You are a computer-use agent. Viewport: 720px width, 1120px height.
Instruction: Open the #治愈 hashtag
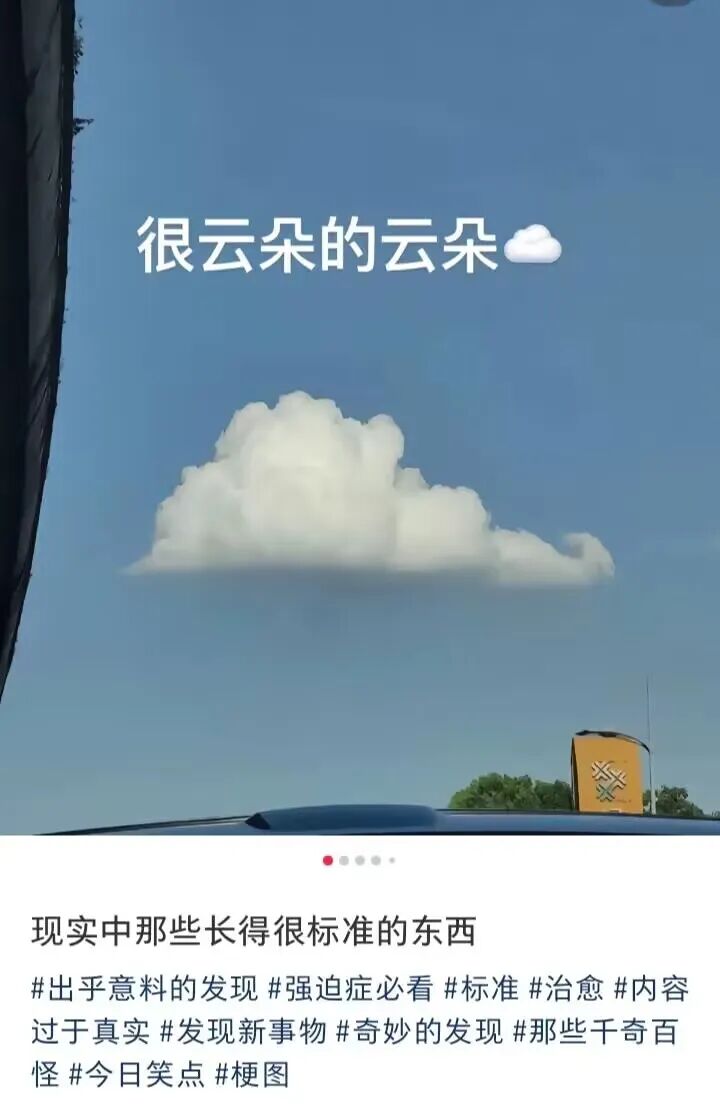pyautogui.click(x=566, y=989)
